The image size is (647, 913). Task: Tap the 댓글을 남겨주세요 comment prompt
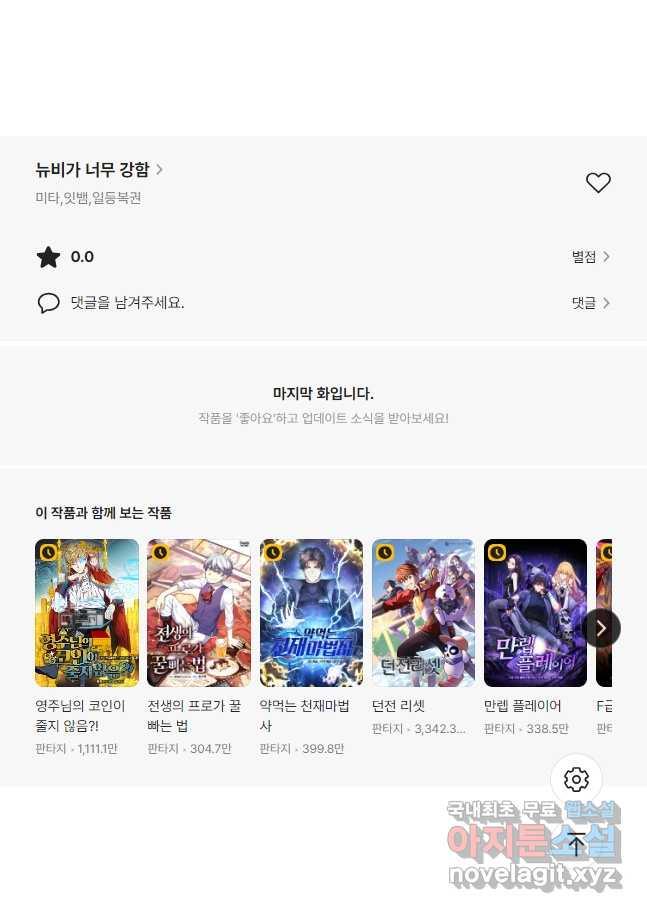point(127,303)
